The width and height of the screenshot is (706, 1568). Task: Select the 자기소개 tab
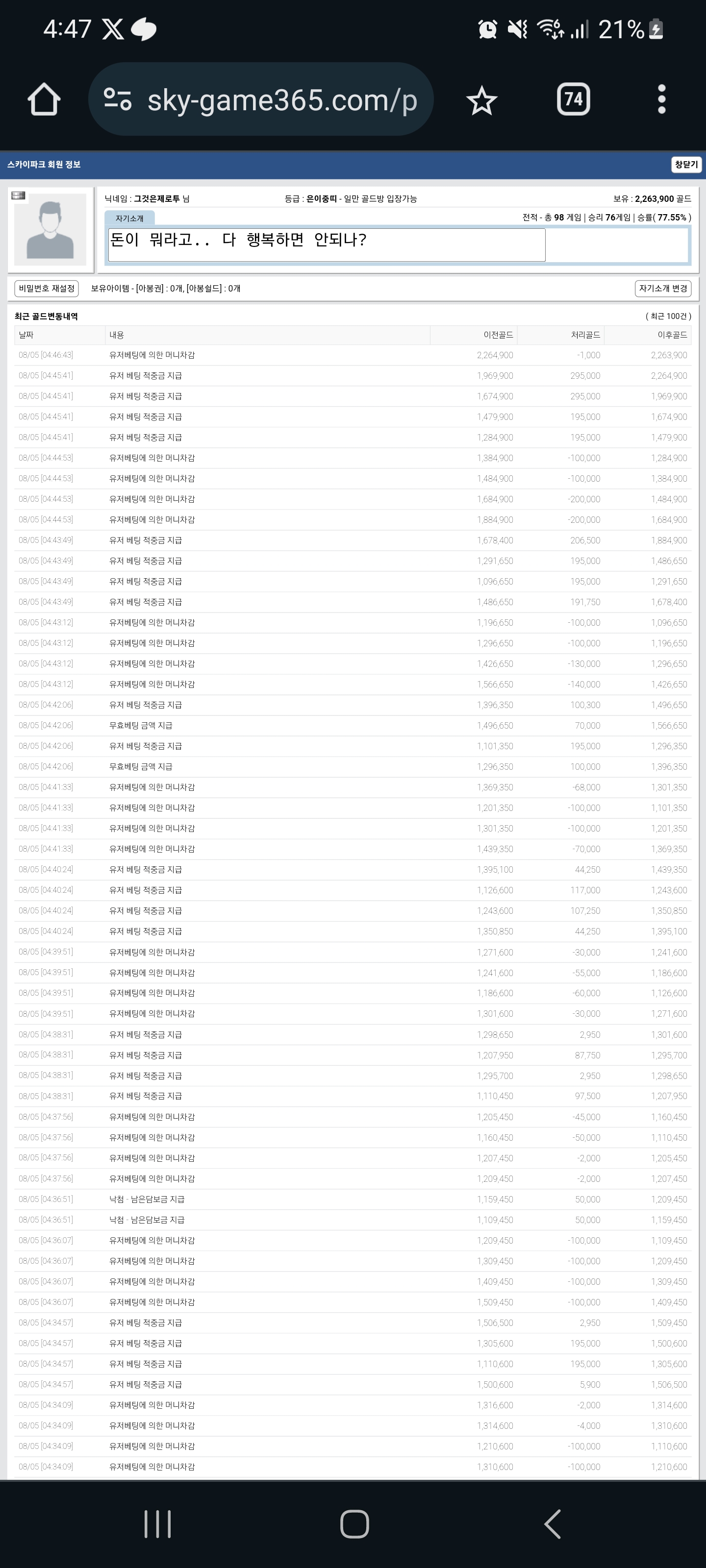tap(129, 218)
